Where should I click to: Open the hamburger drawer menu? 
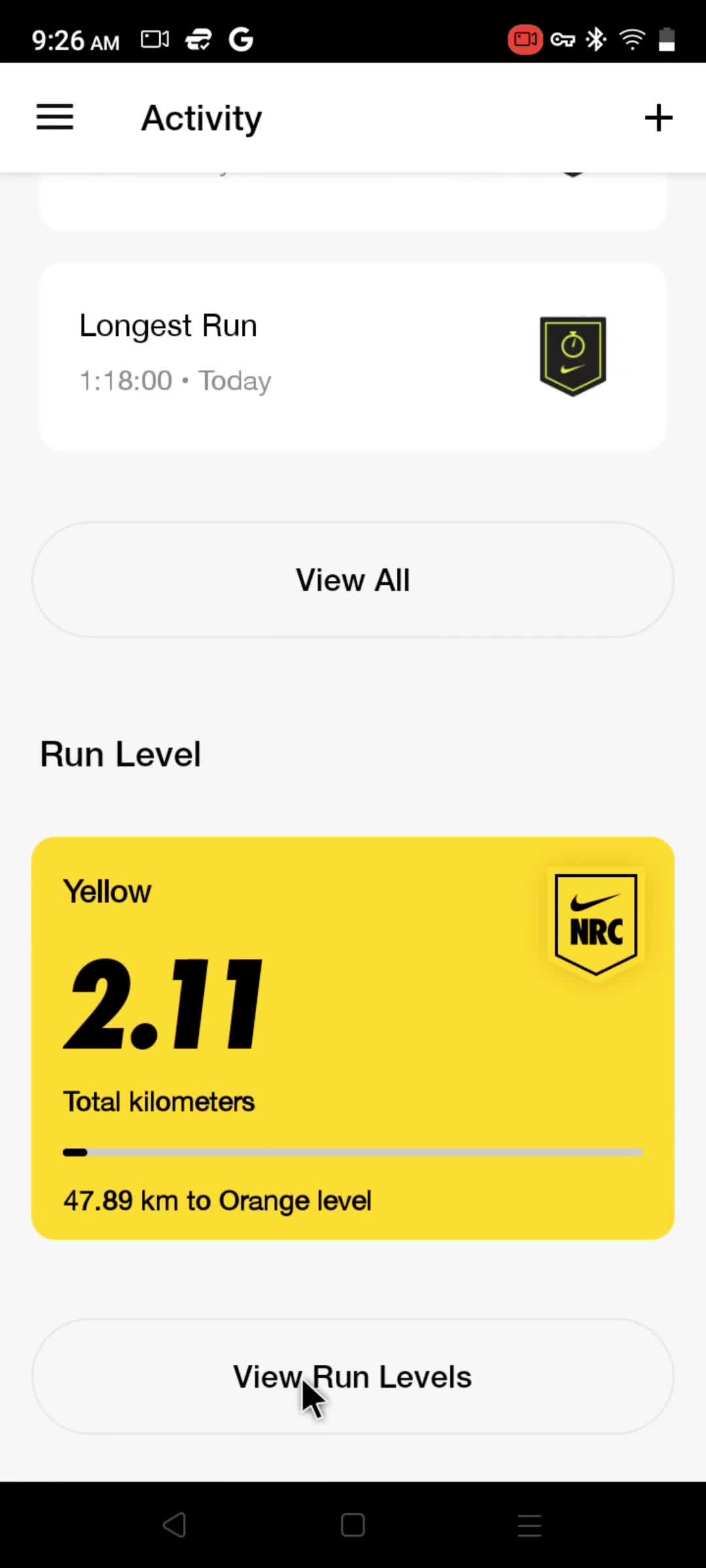tap(55, 118)
